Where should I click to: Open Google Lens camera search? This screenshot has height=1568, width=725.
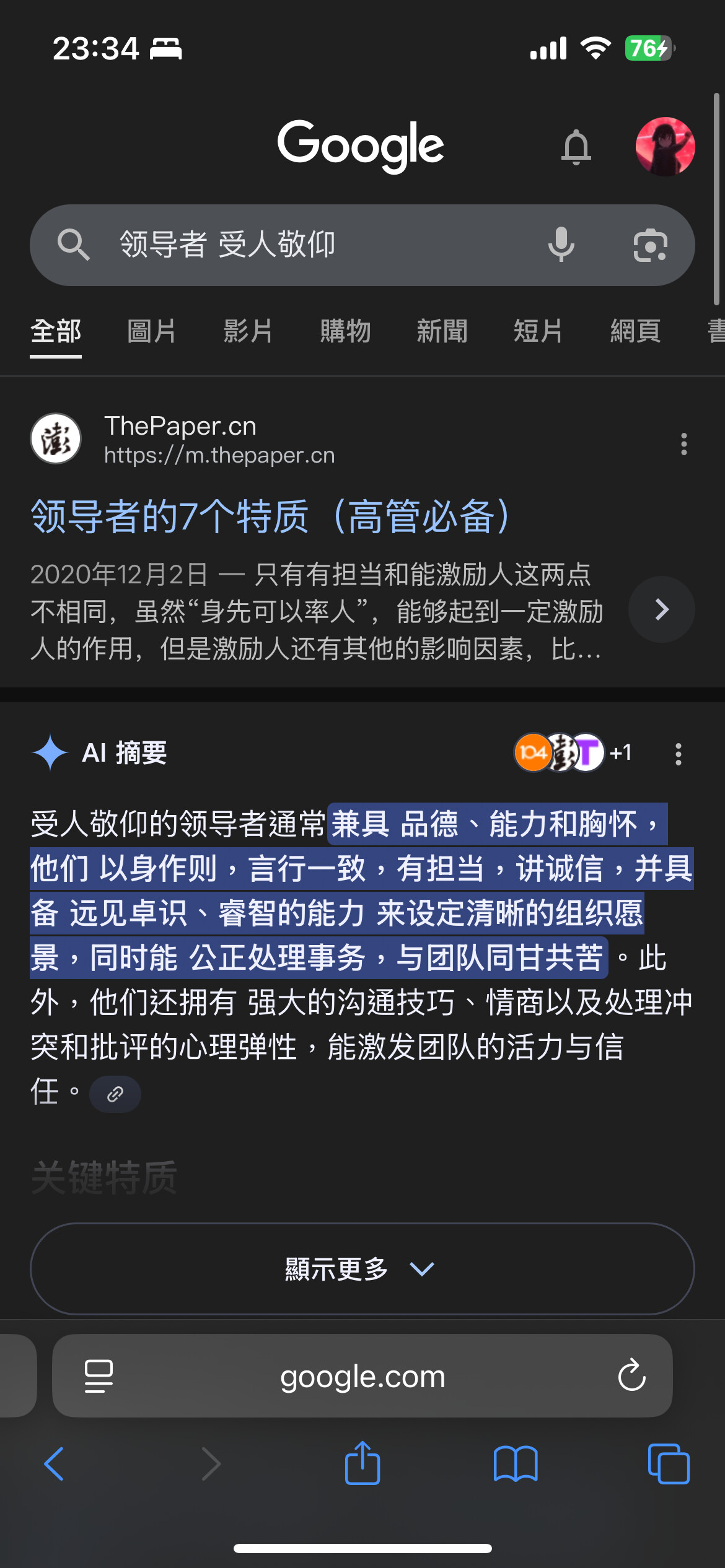[x=650, y=245]
